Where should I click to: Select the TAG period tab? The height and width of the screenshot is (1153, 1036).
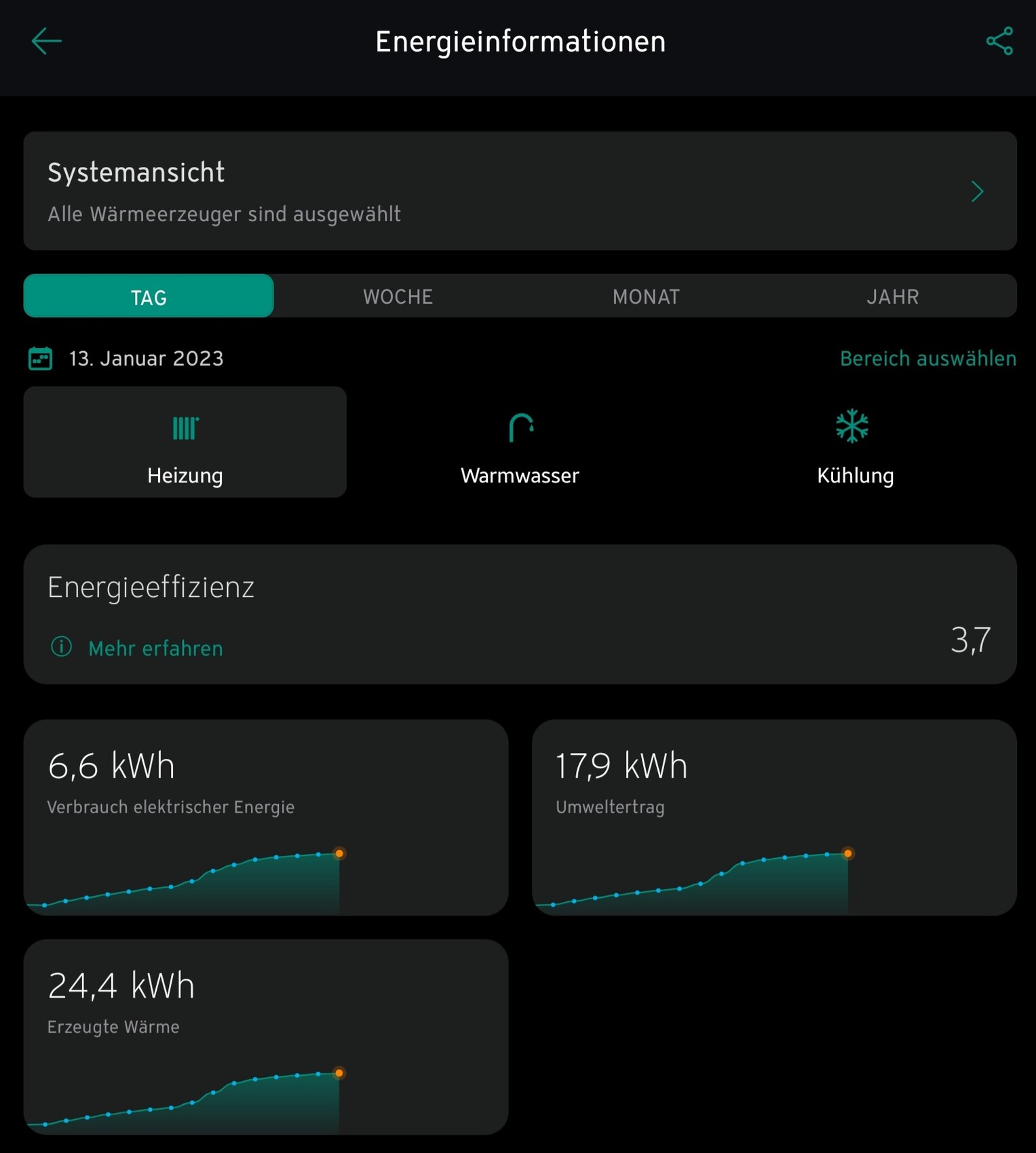tap(149, 296)
